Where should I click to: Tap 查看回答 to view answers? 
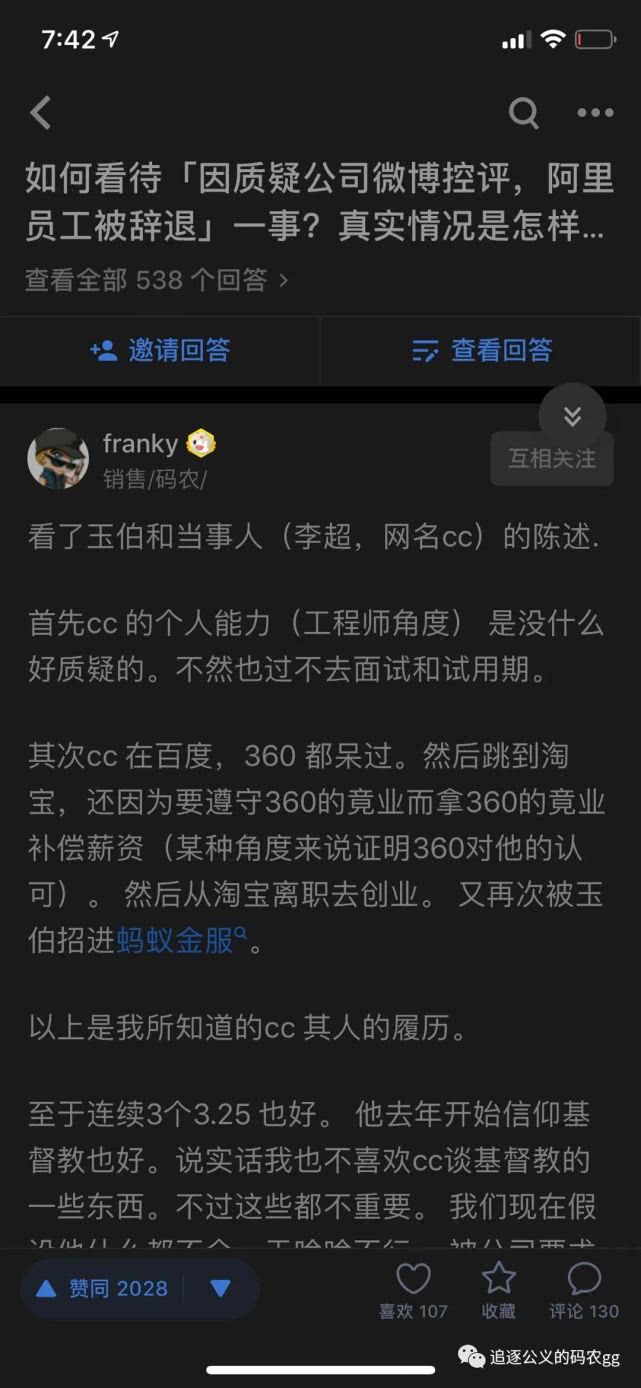pos(481,350)
